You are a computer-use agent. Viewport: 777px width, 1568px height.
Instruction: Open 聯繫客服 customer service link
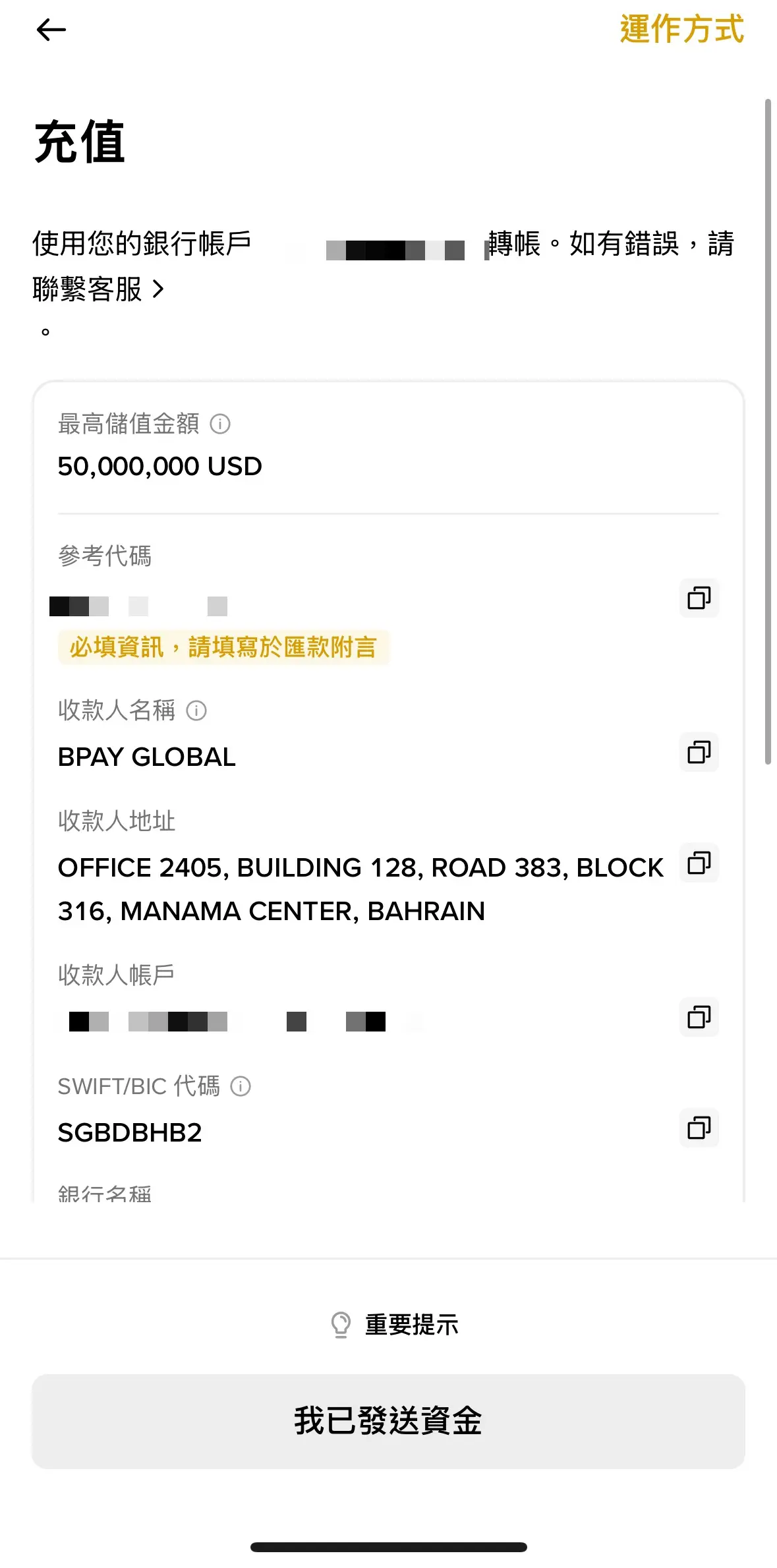click(x=98, y=289)
